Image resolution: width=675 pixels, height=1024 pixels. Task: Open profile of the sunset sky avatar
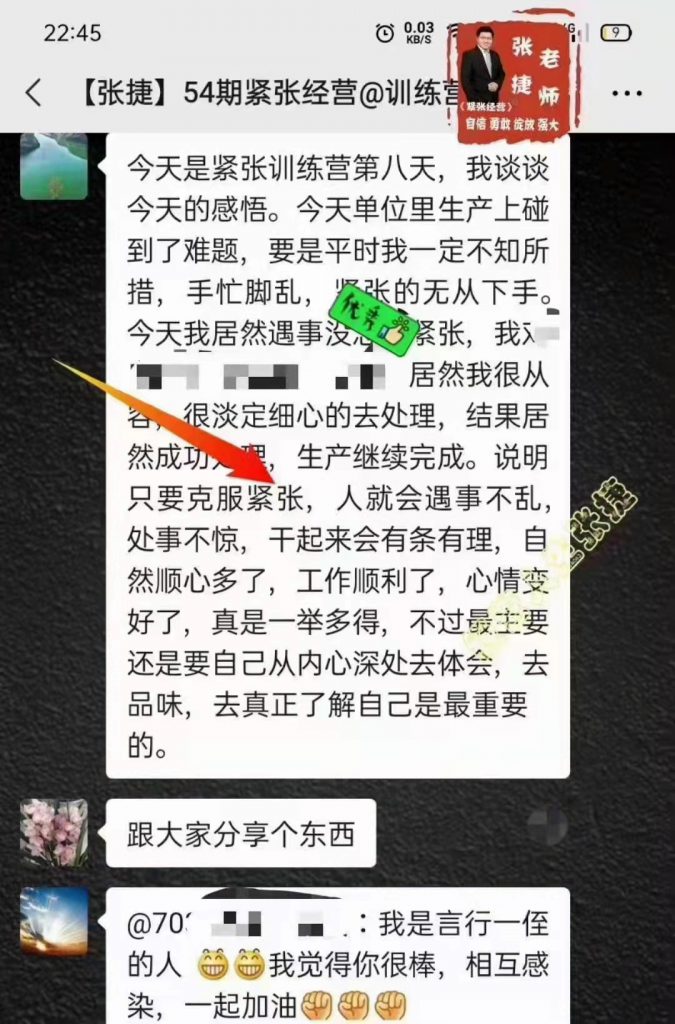coord(54,921)
